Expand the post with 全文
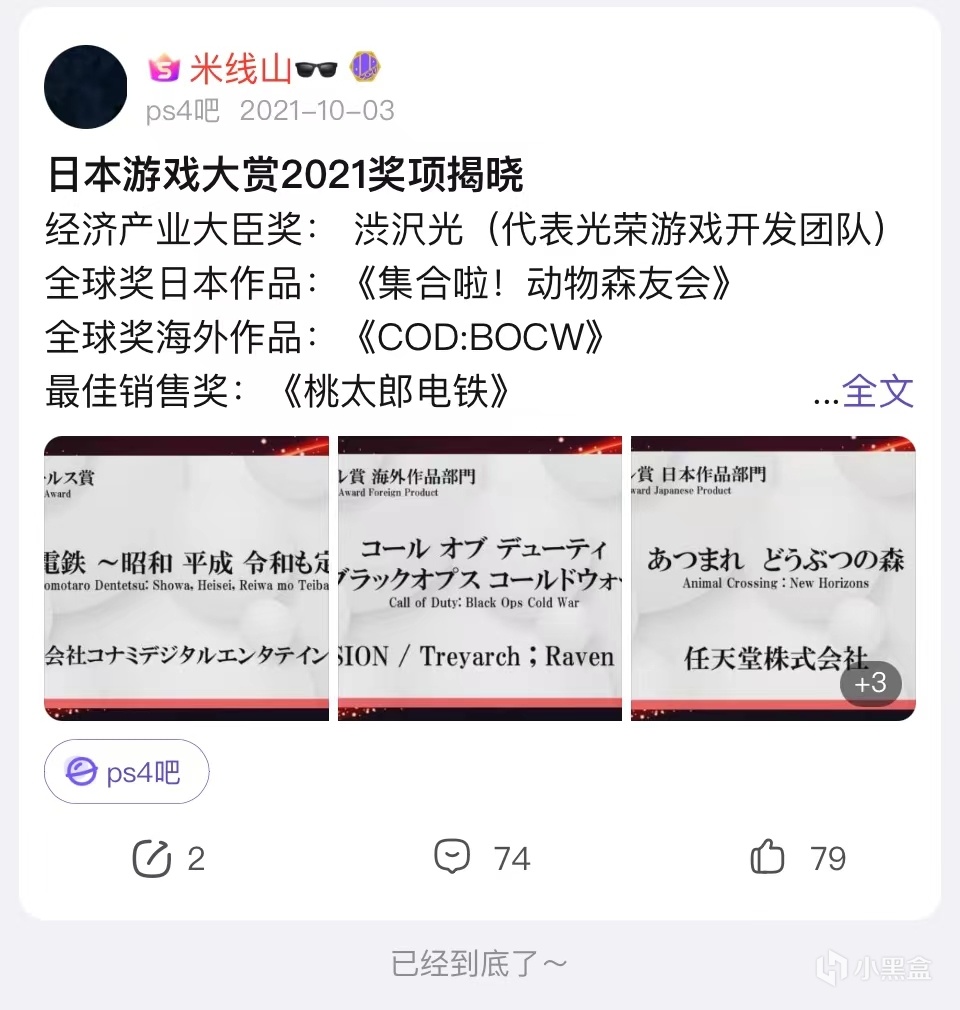 tap(877, 392)
